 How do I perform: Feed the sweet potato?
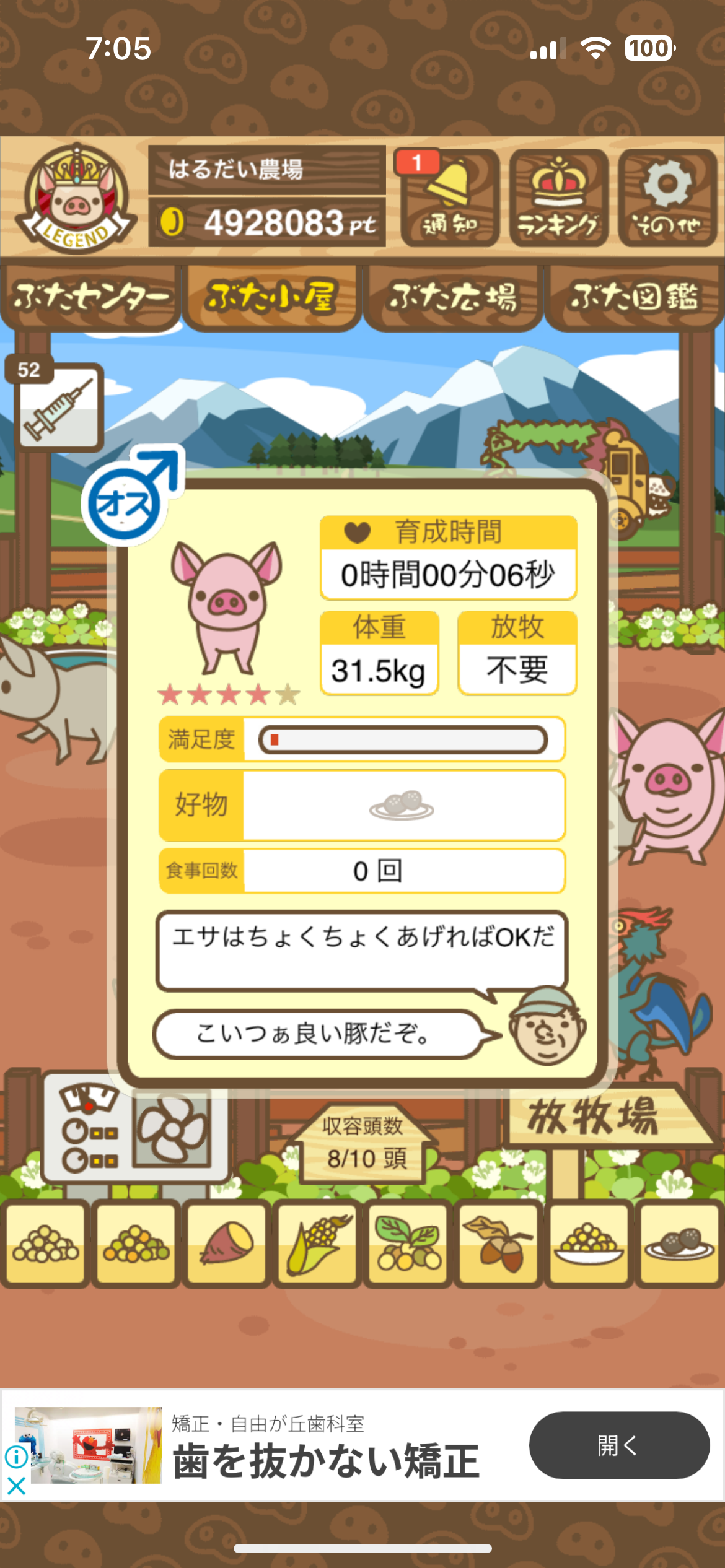tap(227, 1244)
